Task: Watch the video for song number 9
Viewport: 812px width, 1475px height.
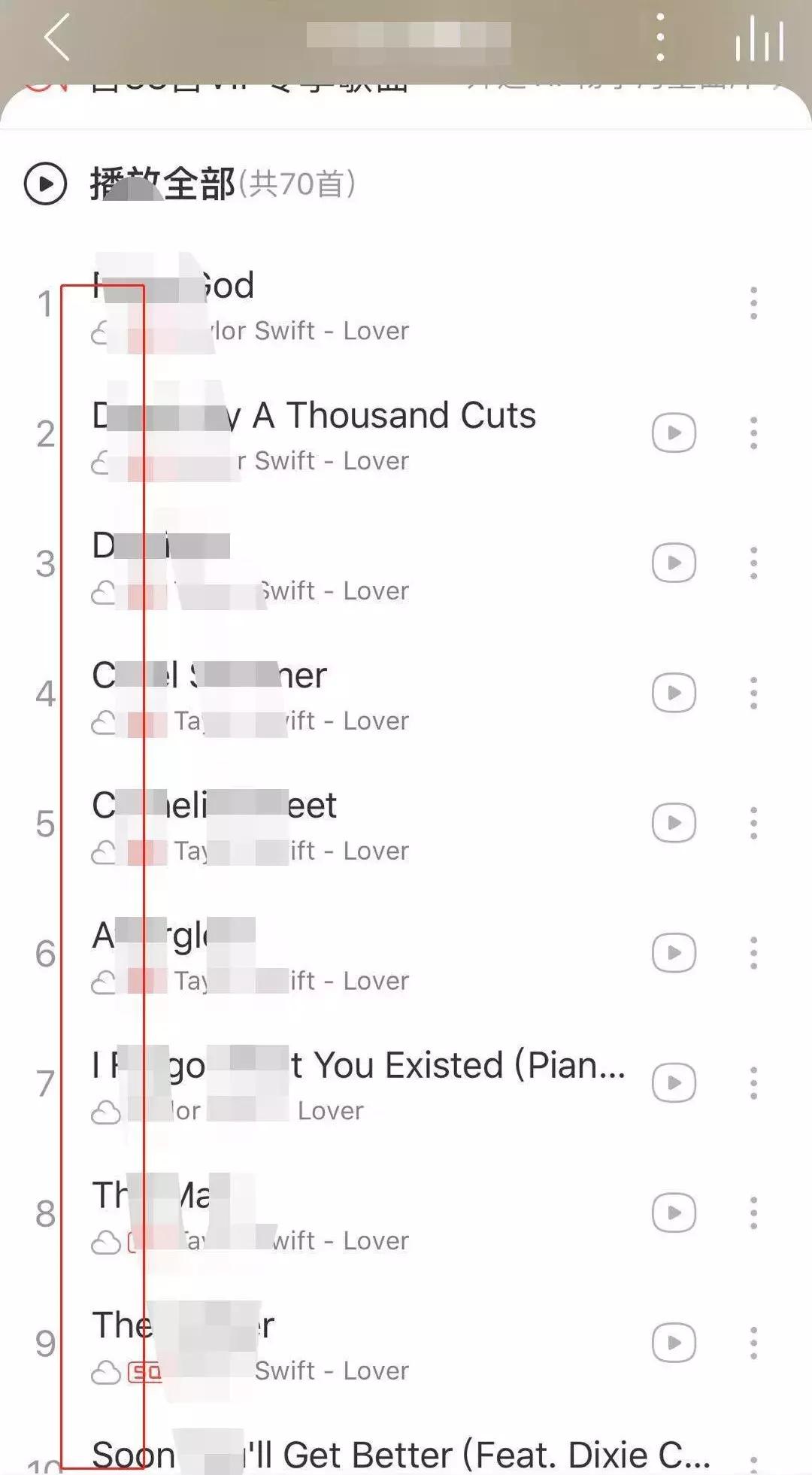Action: [x=673, y=1343]
